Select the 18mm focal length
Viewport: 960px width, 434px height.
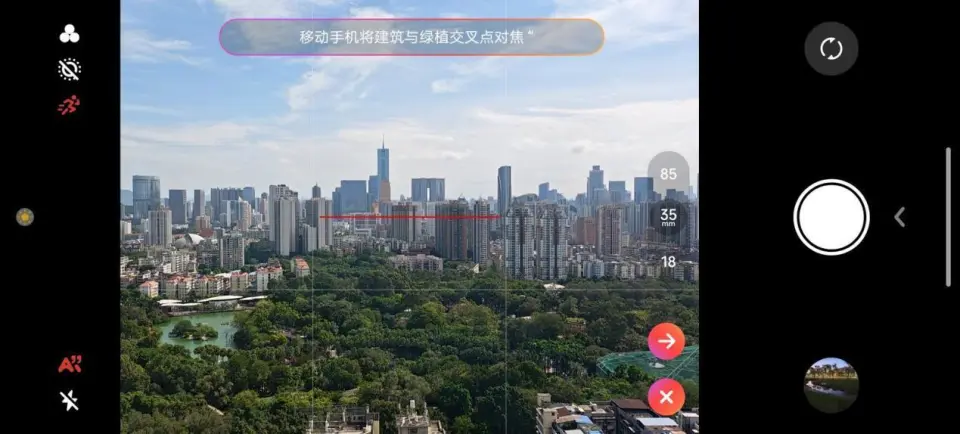668,261
